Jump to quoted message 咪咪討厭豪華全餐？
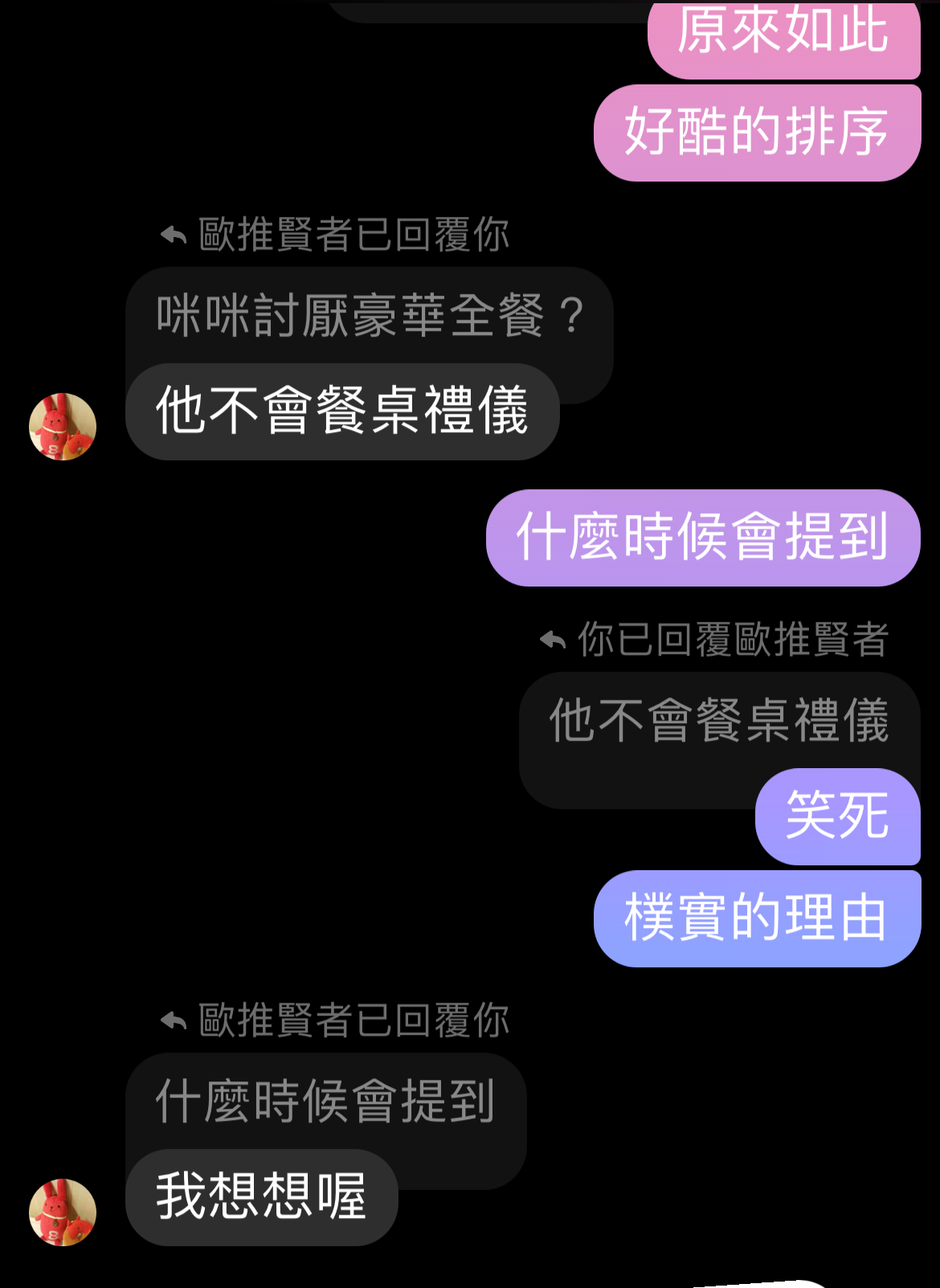Viewport: 940px width, 1288px height. 369,315
